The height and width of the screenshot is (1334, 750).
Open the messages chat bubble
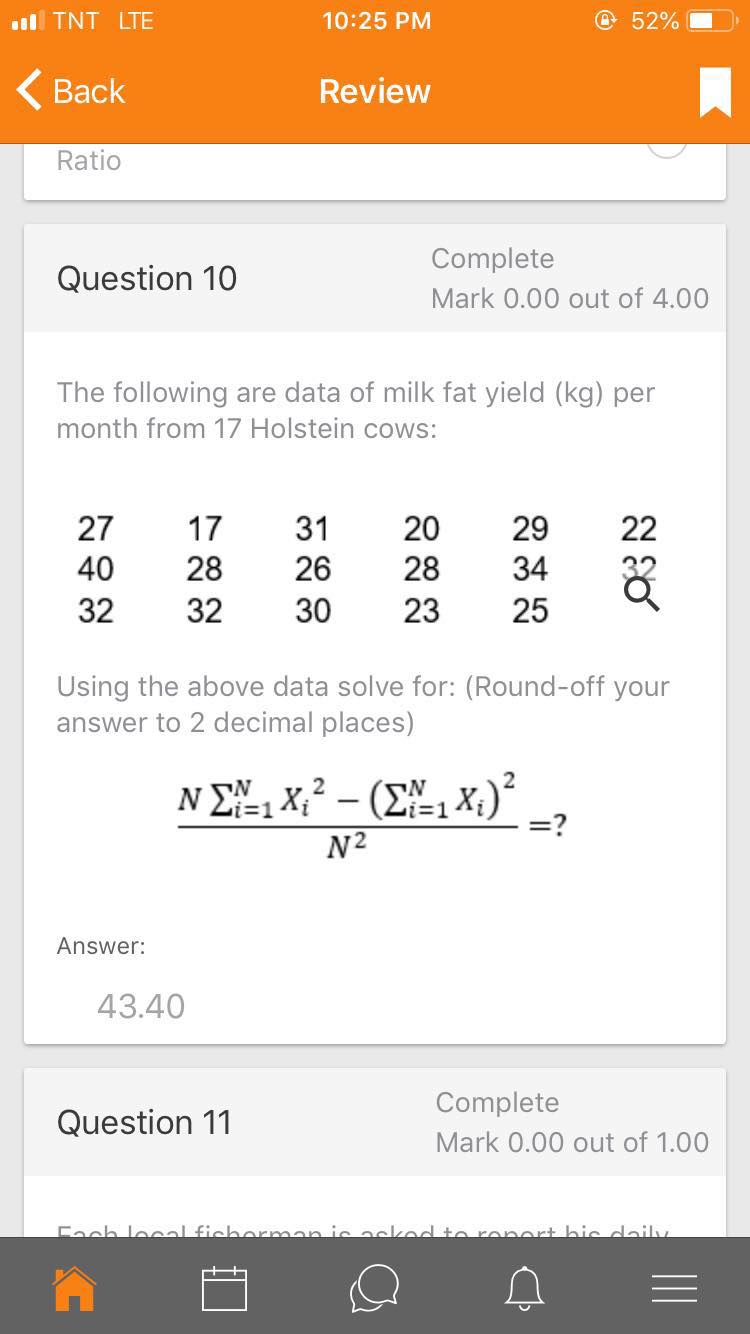pyautogui.click(x=374, y=1288)
